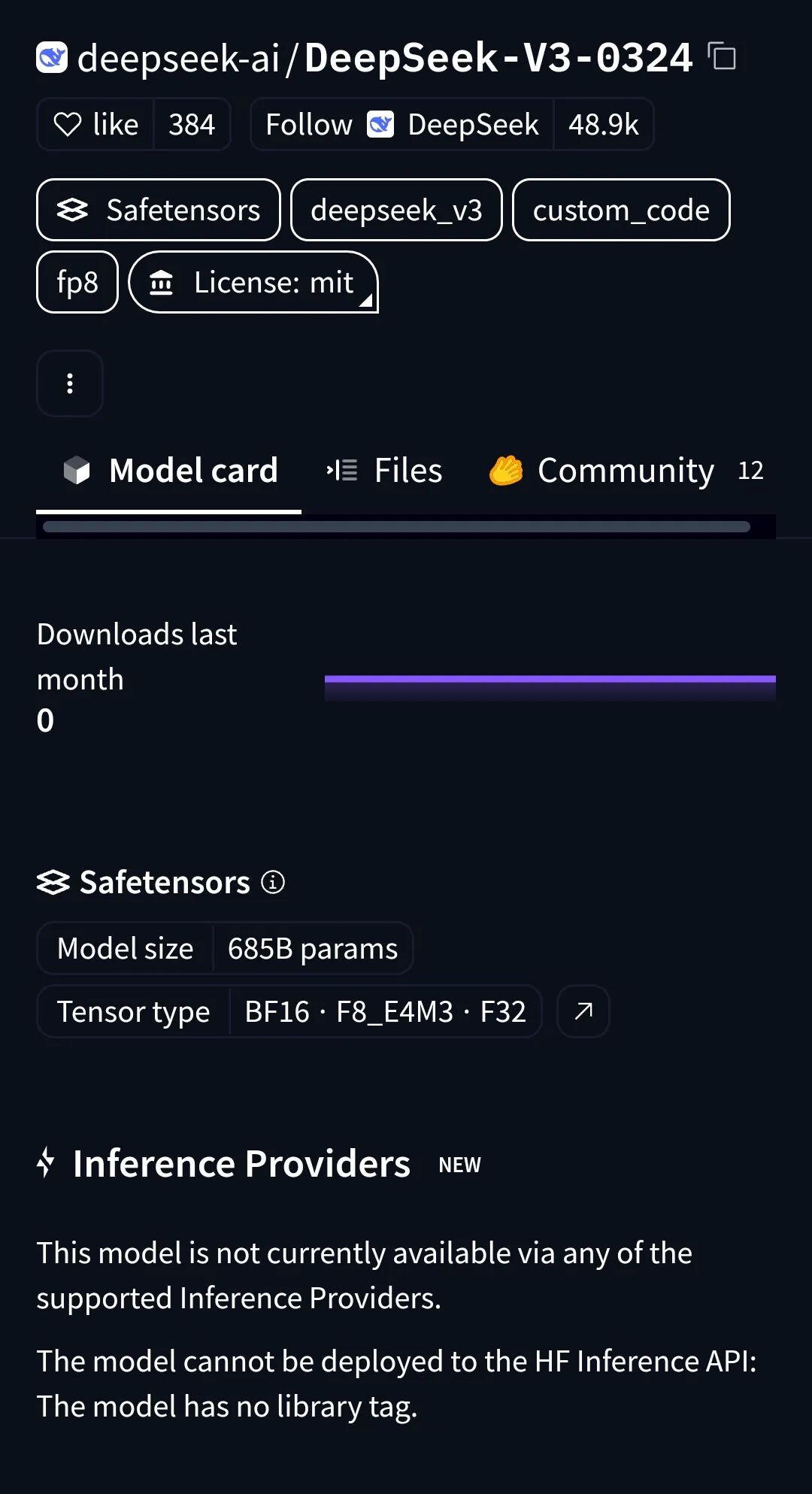
Task: Switch to the Files tab
Action: click(385, 471)
